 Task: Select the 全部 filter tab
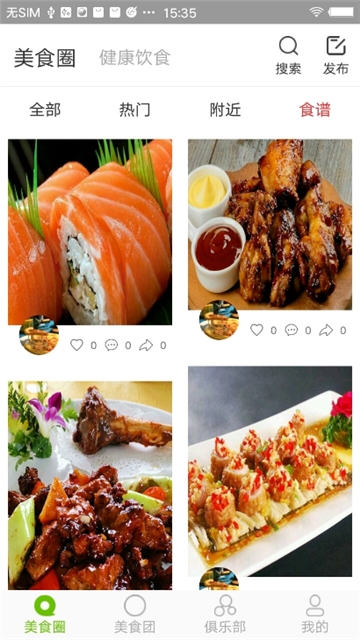45,110
